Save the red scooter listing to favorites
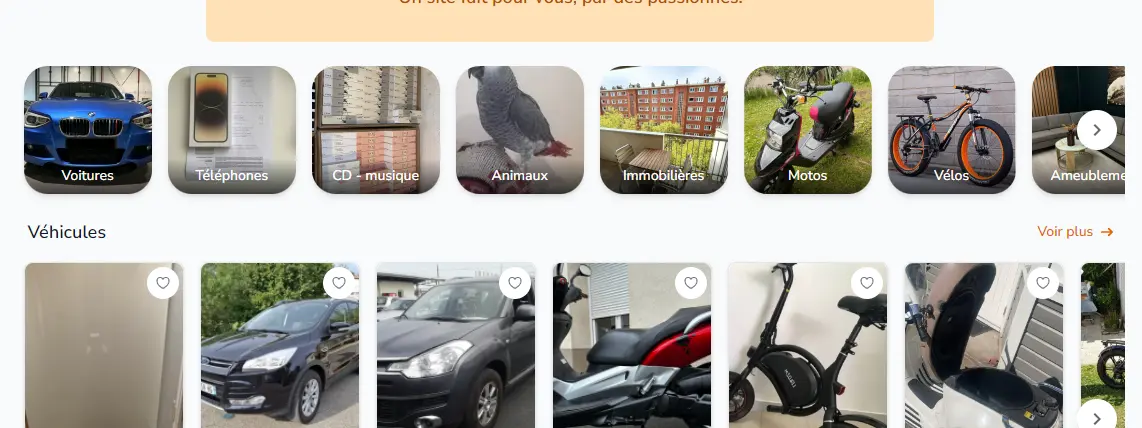Image resolution: width=1142 pixels, height=428 pixels. [691, 283]
